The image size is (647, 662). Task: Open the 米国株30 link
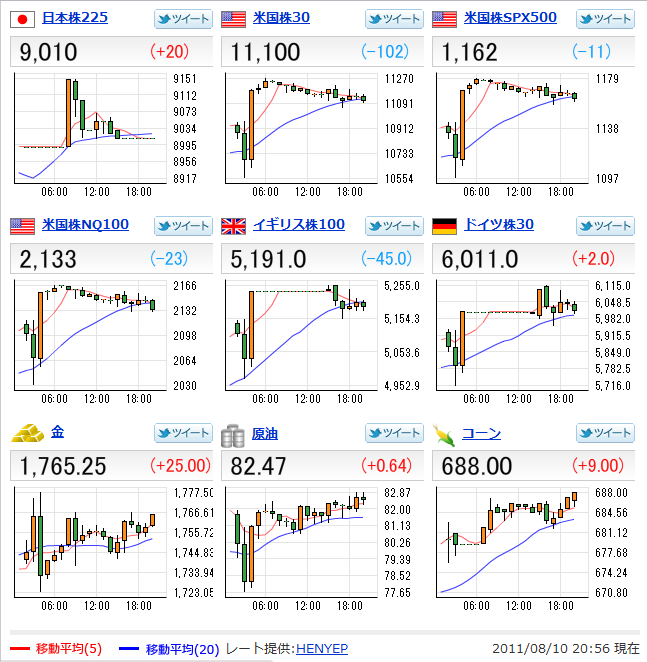pyautogui.click(x=282, y=18)
